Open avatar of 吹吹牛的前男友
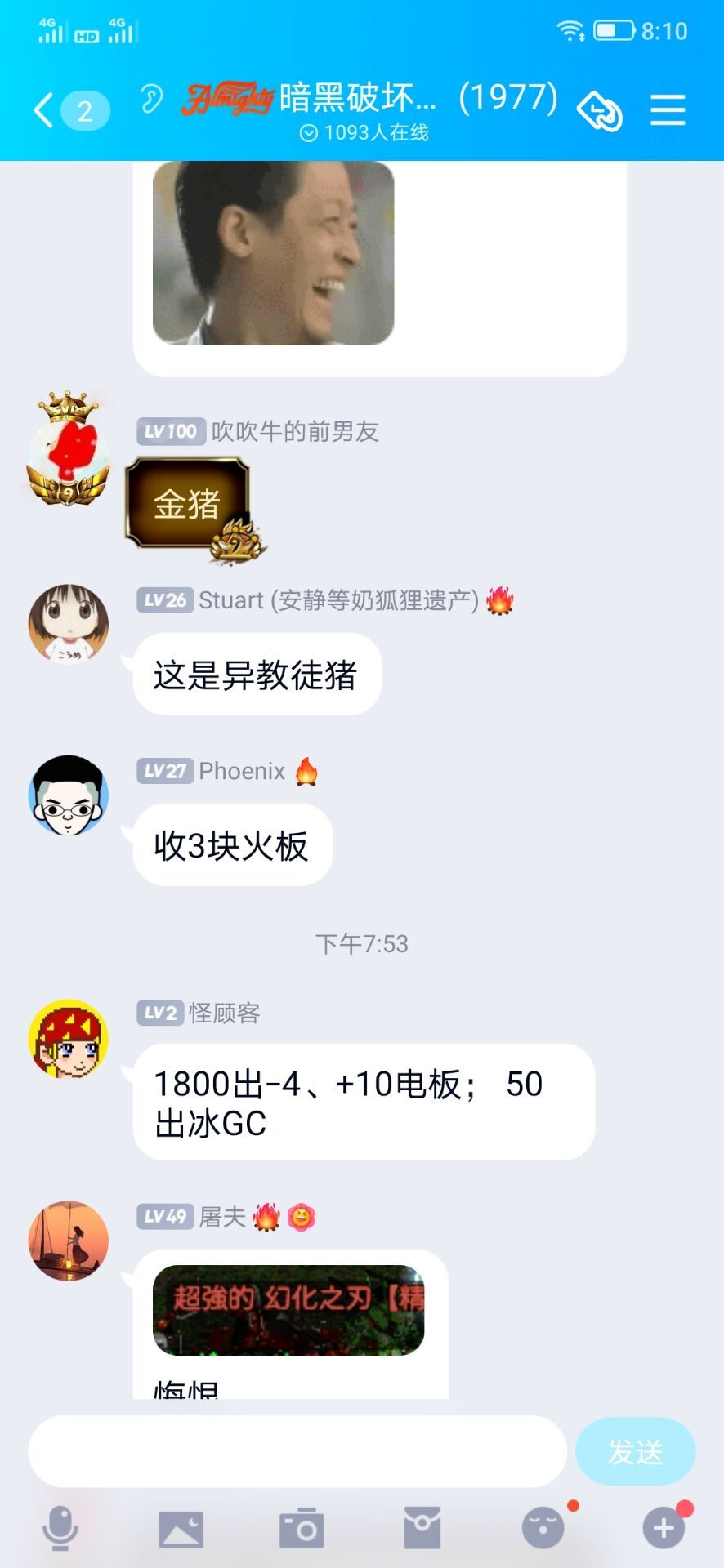The image size is (724, 1568). tap(68, 452)
